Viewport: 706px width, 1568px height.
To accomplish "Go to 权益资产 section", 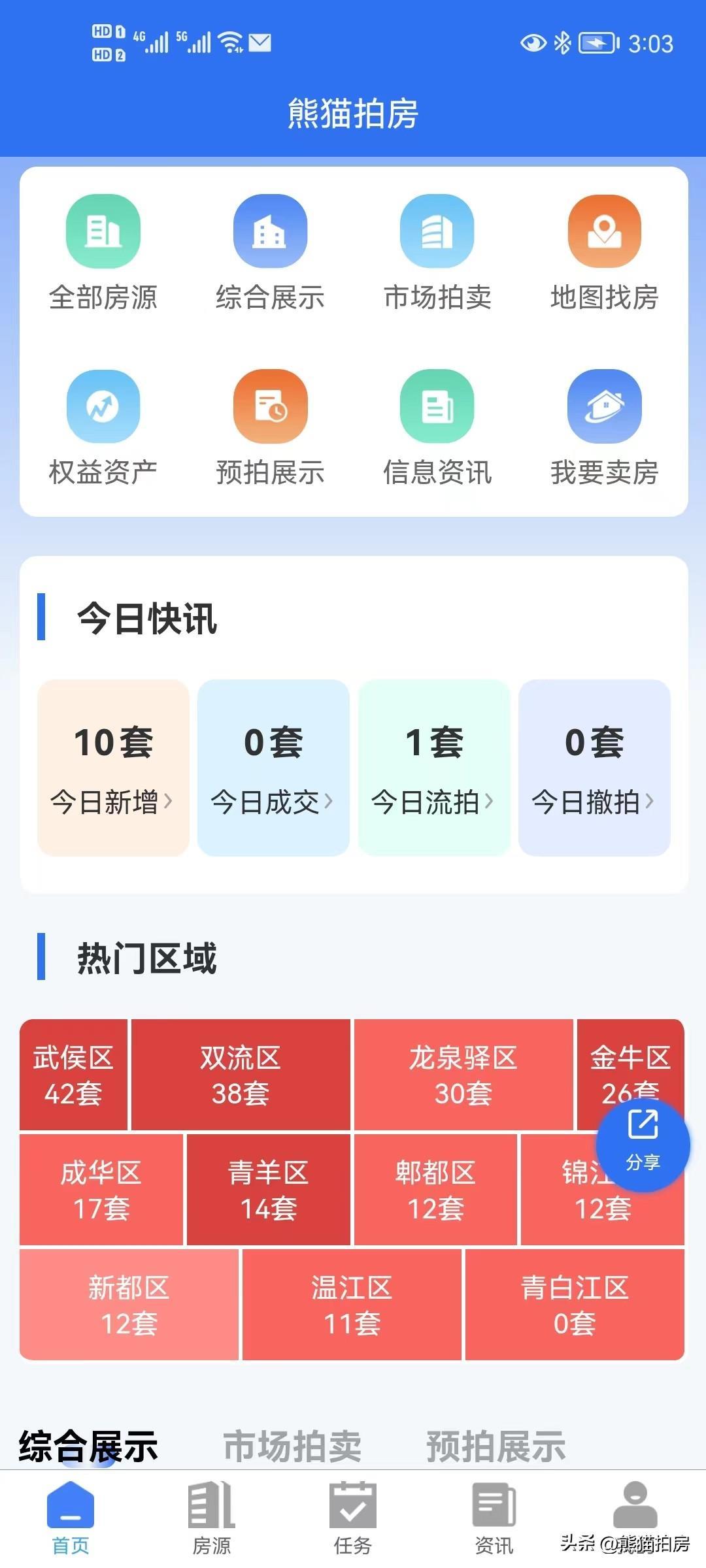I will [103, 427].
